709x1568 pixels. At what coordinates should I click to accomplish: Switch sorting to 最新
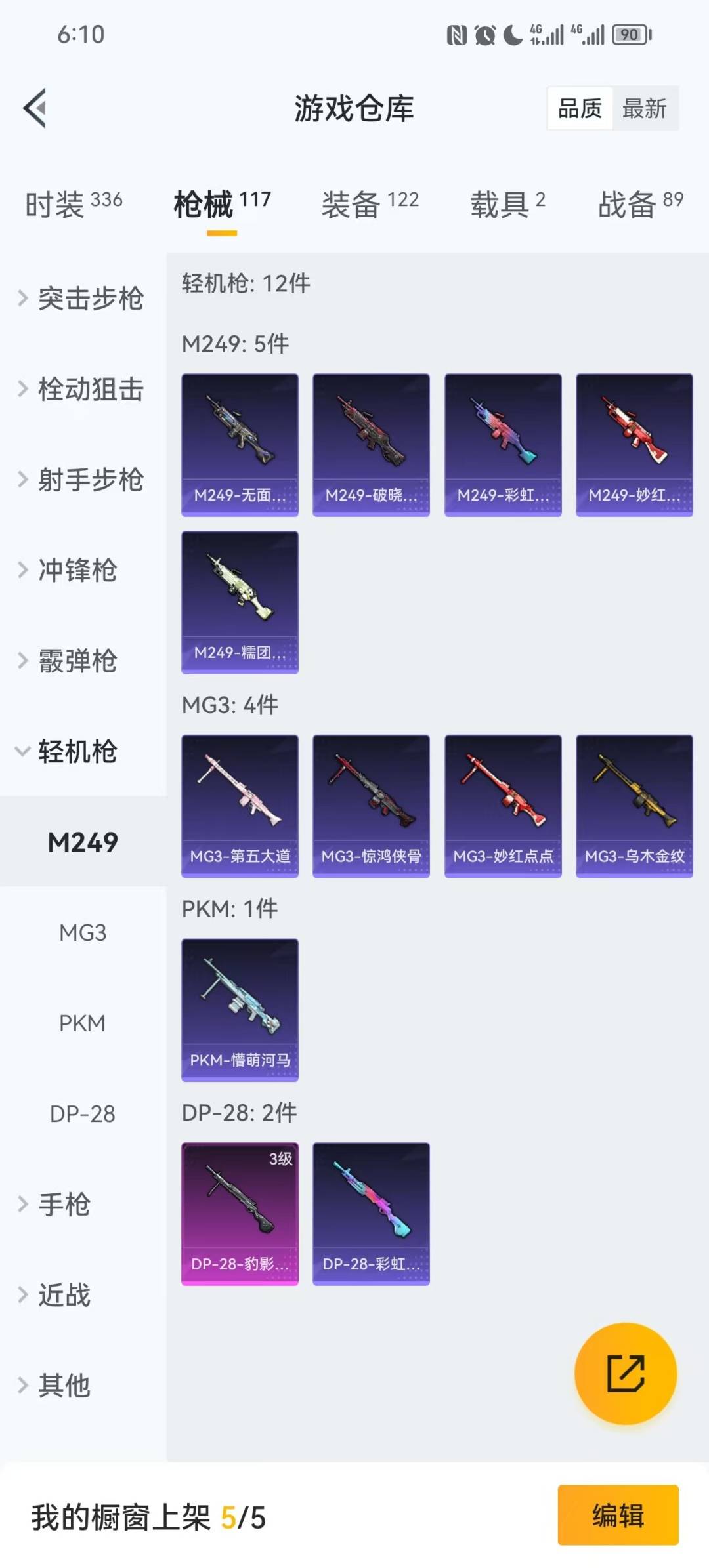[646, 108]
